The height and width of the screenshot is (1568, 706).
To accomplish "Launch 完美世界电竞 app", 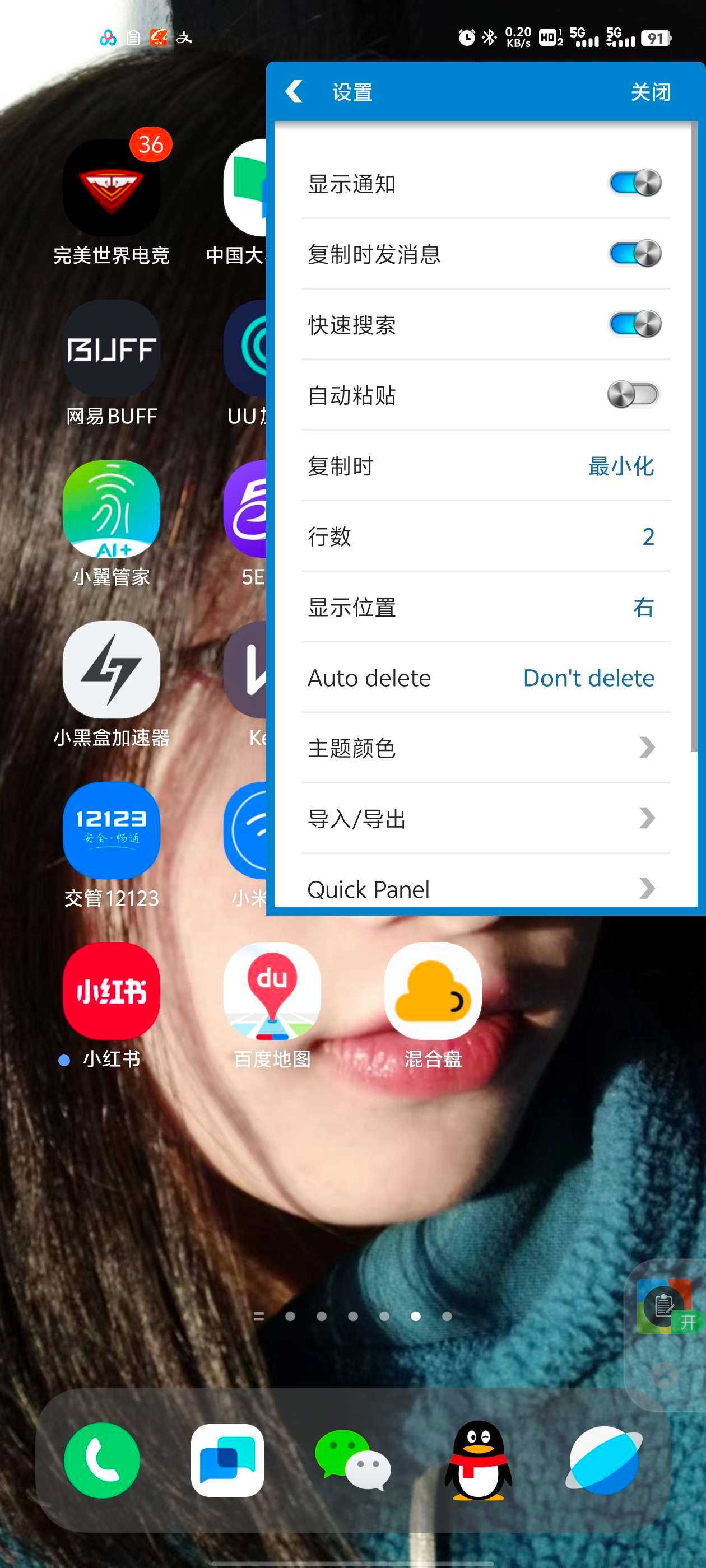I will pos(111,188).
